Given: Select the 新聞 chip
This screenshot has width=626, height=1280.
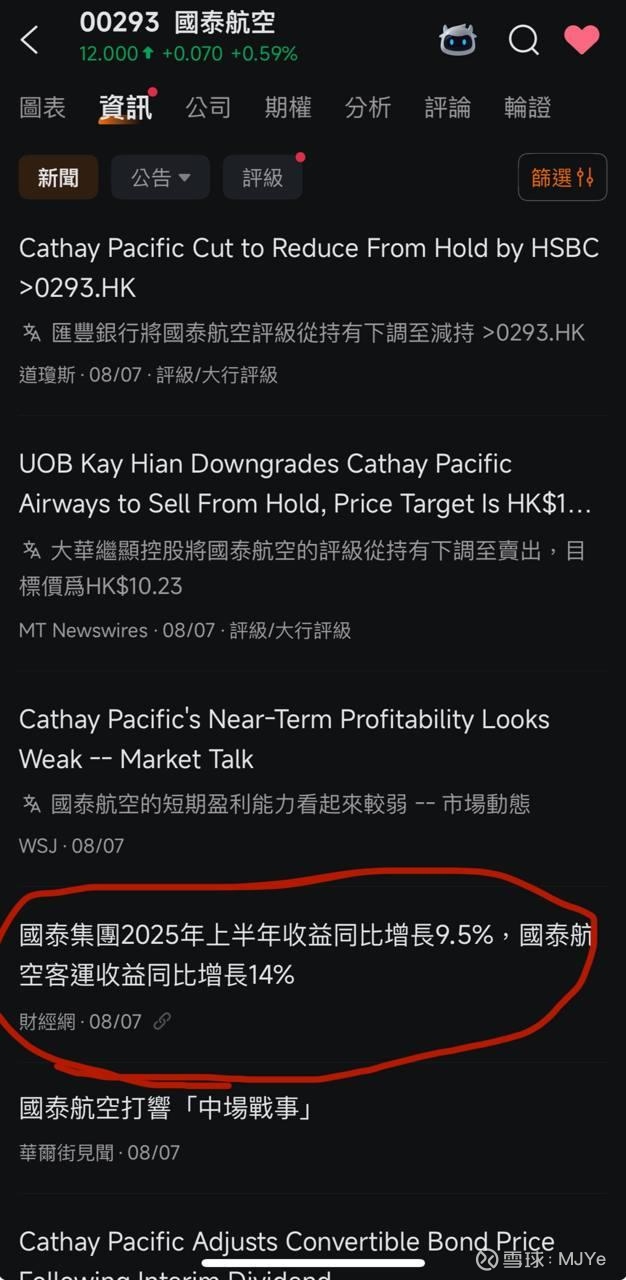Looking at the screenshot, I should [58, 177].
